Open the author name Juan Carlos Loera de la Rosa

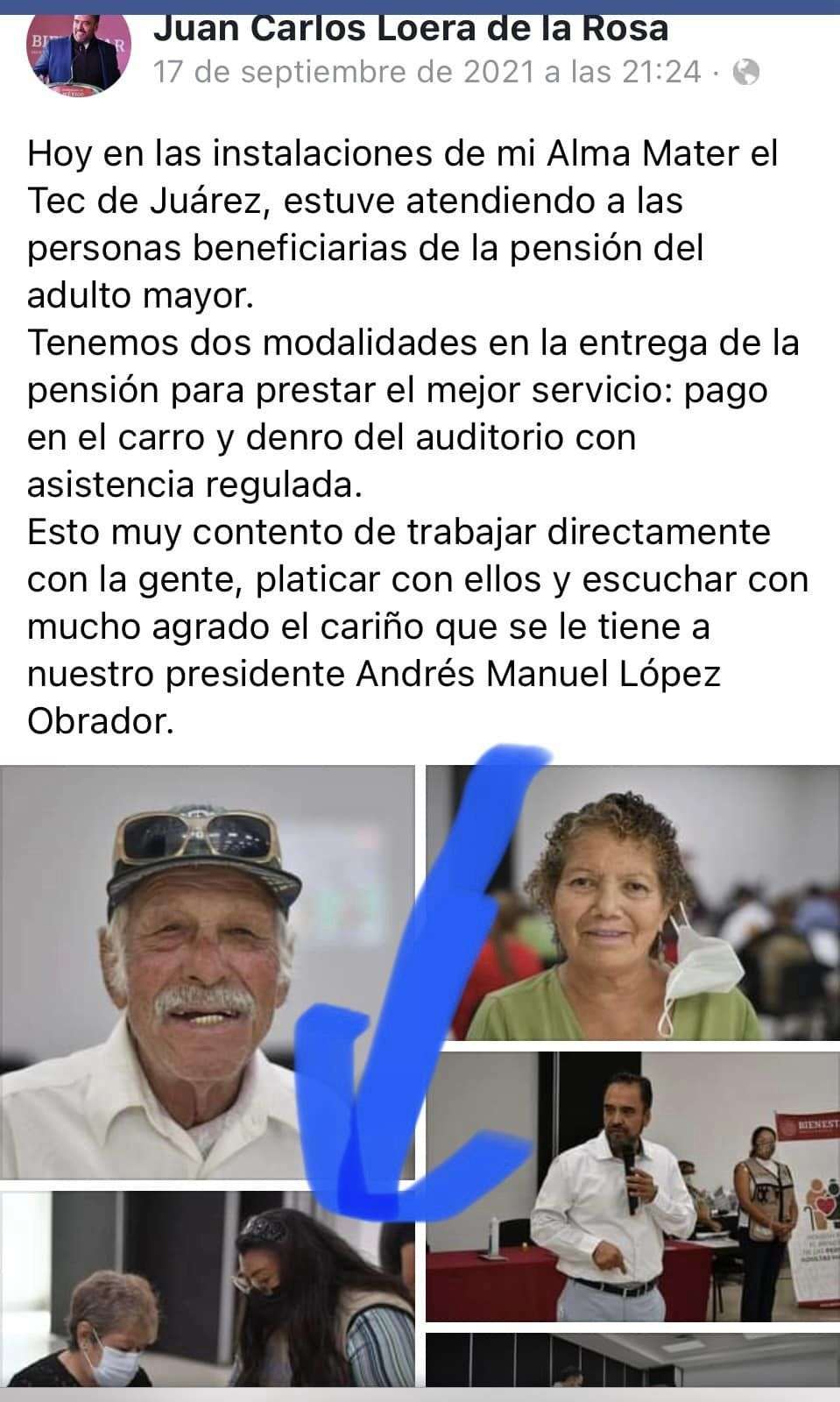pos(410,28)
